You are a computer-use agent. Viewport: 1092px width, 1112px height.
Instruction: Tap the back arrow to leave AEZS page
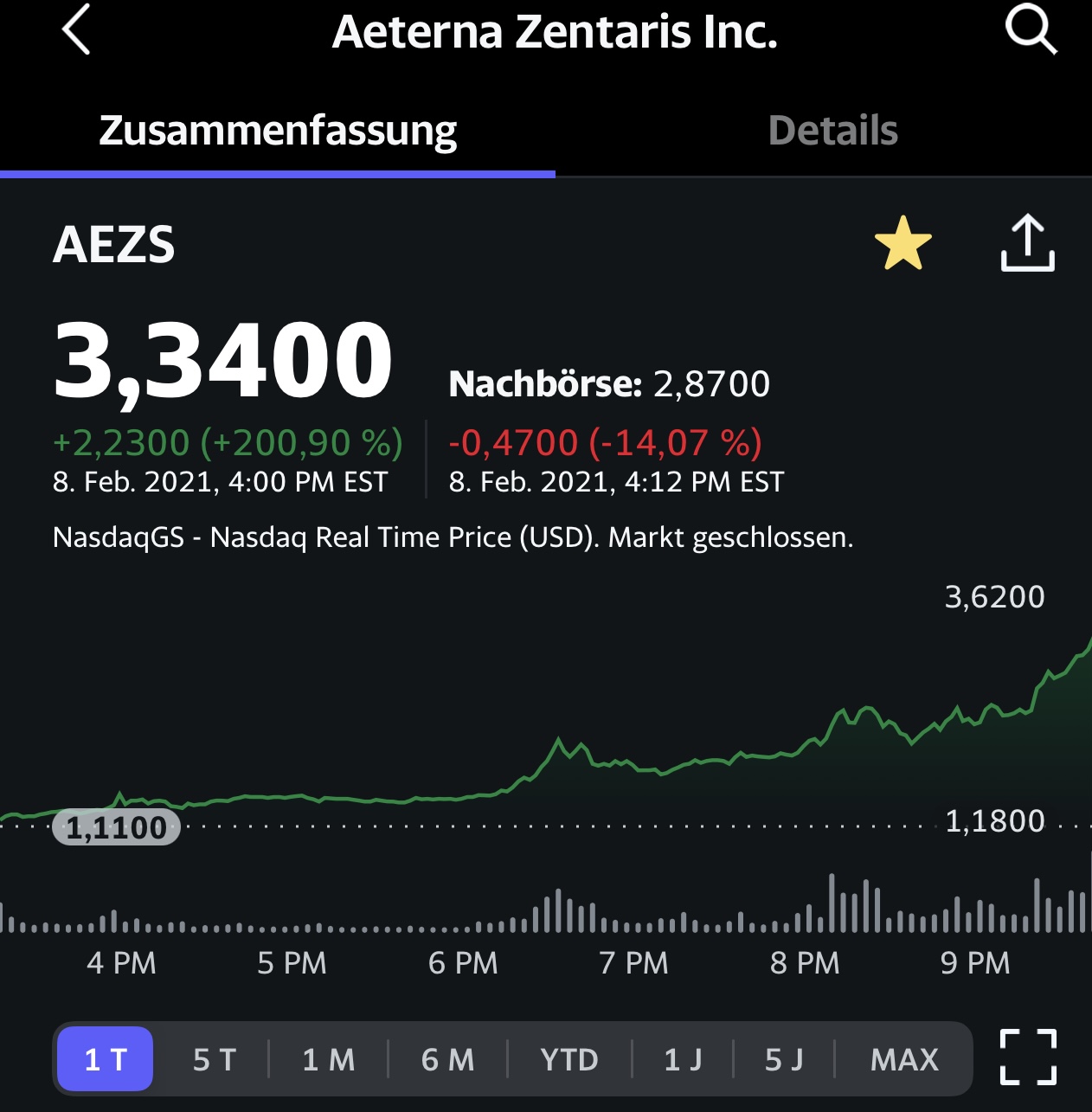tap(76, 33)
